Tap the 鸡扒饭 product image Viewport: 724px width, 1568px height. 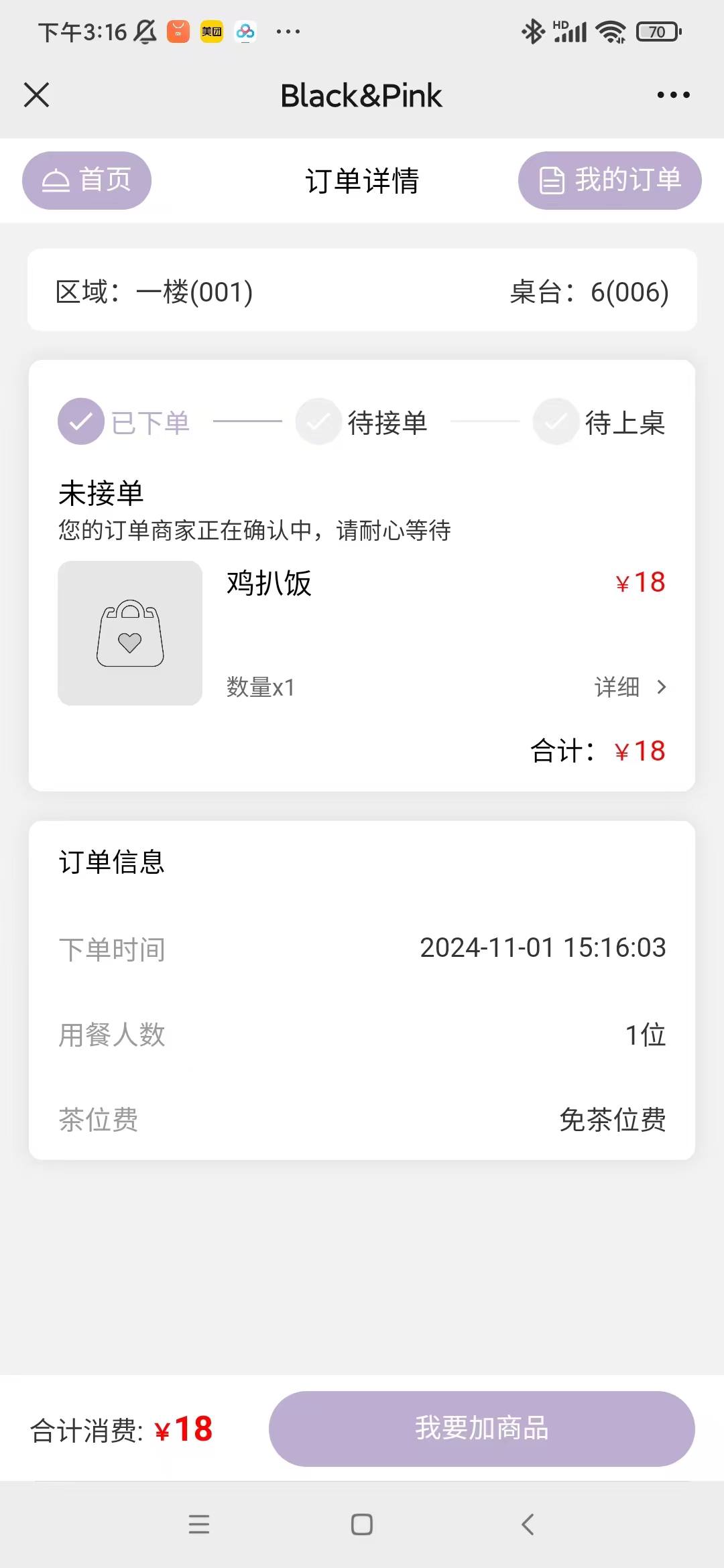pos(130,633)
